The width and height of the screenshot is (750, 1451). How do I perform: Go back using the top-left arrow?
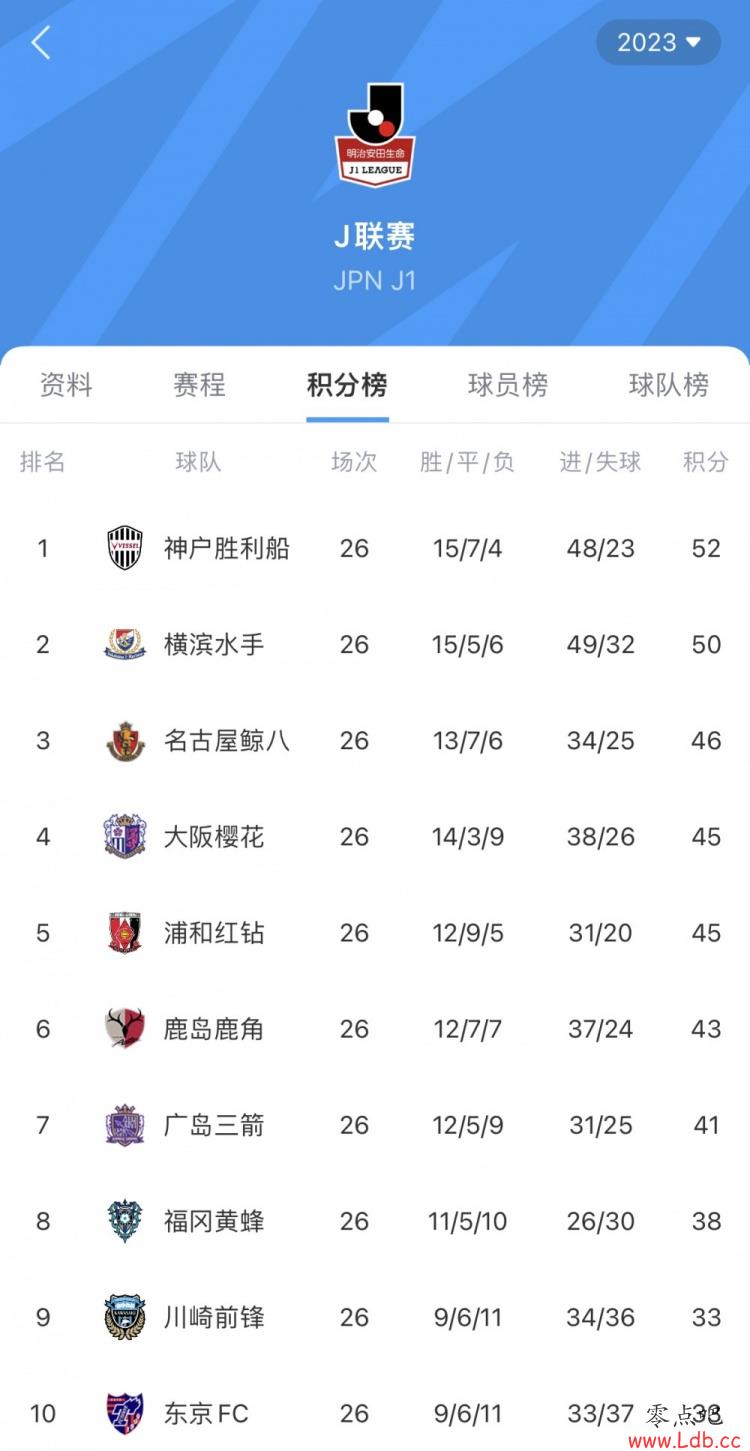click(x=41, y=43)
